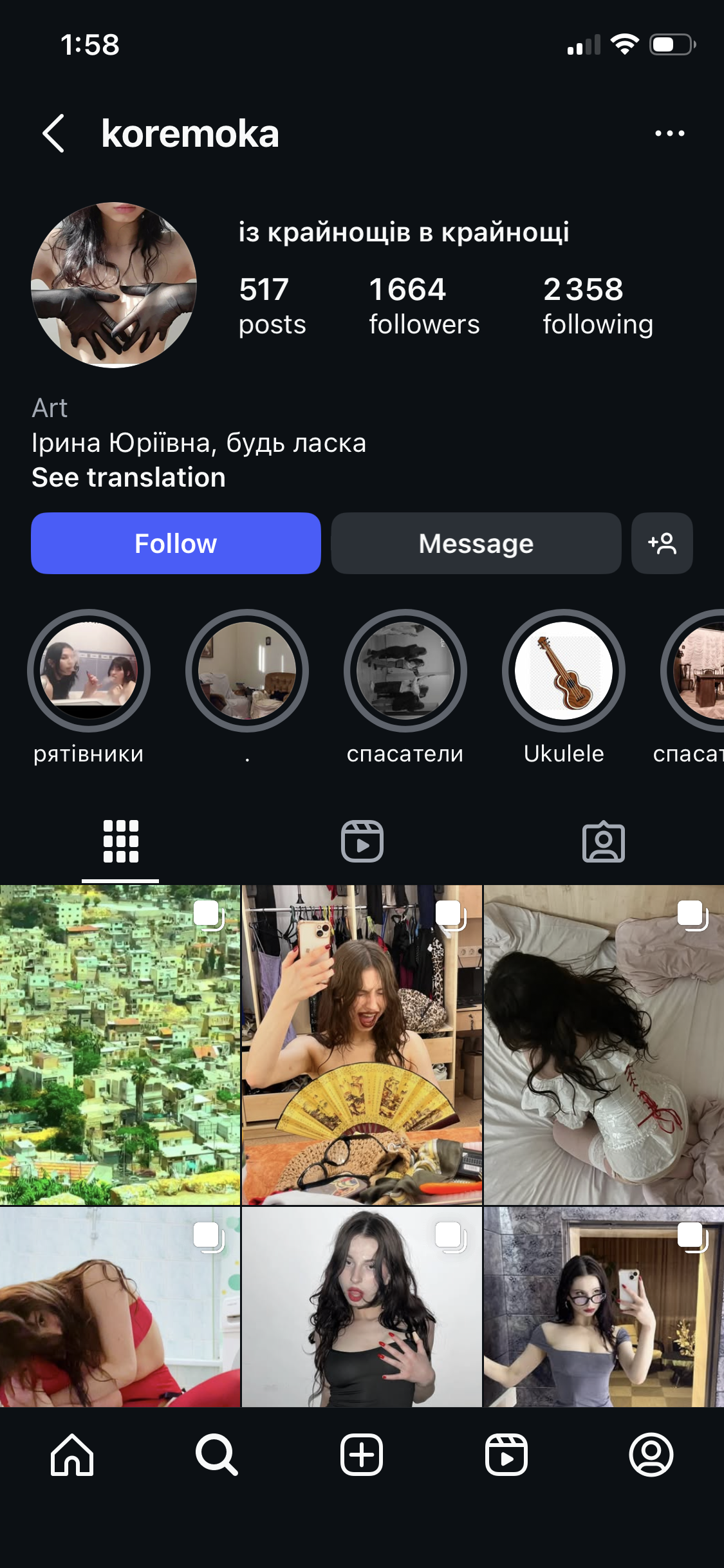Tap See translation in bio
The width and height of the screenshot is (724, 1568).
129,478
